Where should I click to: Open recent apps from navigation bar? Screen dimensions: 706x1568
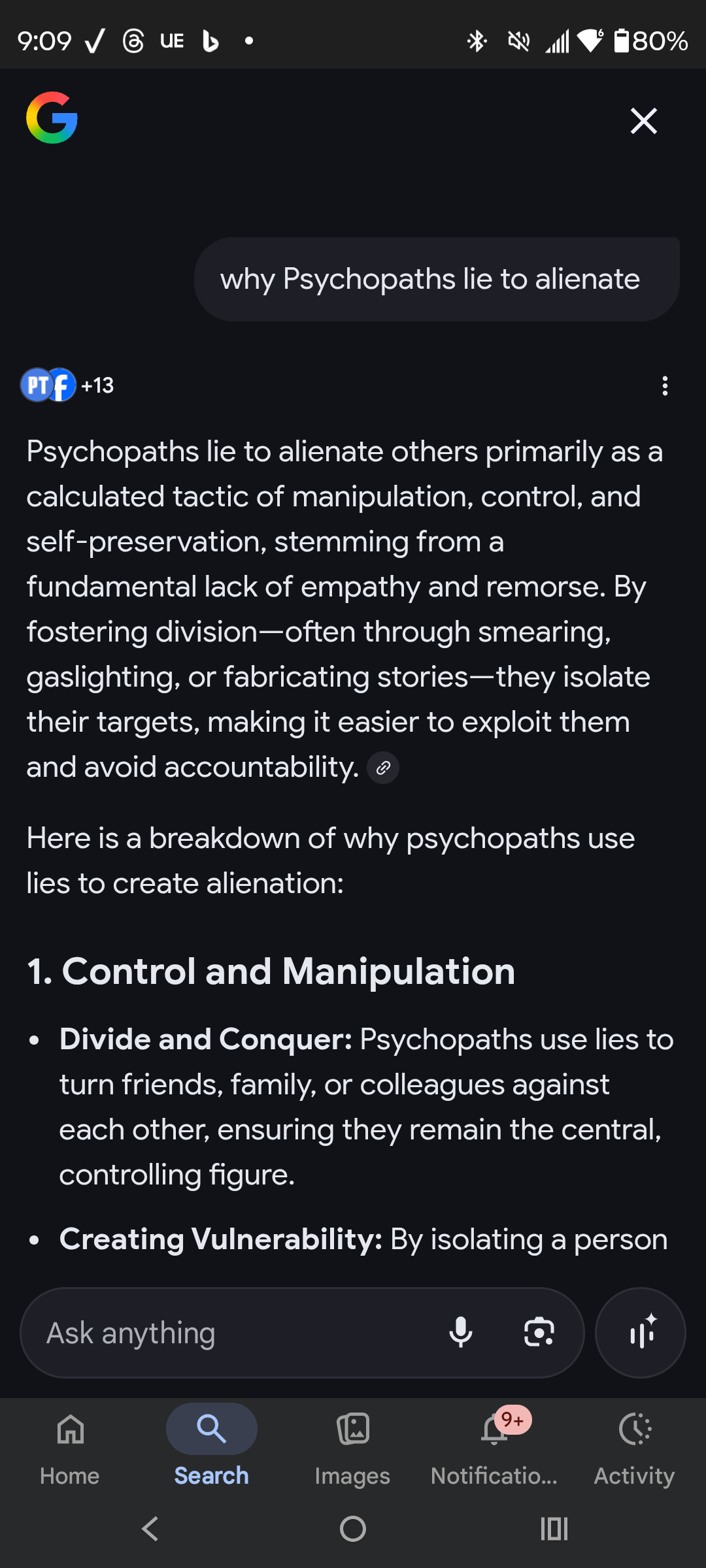point(554,1529)
